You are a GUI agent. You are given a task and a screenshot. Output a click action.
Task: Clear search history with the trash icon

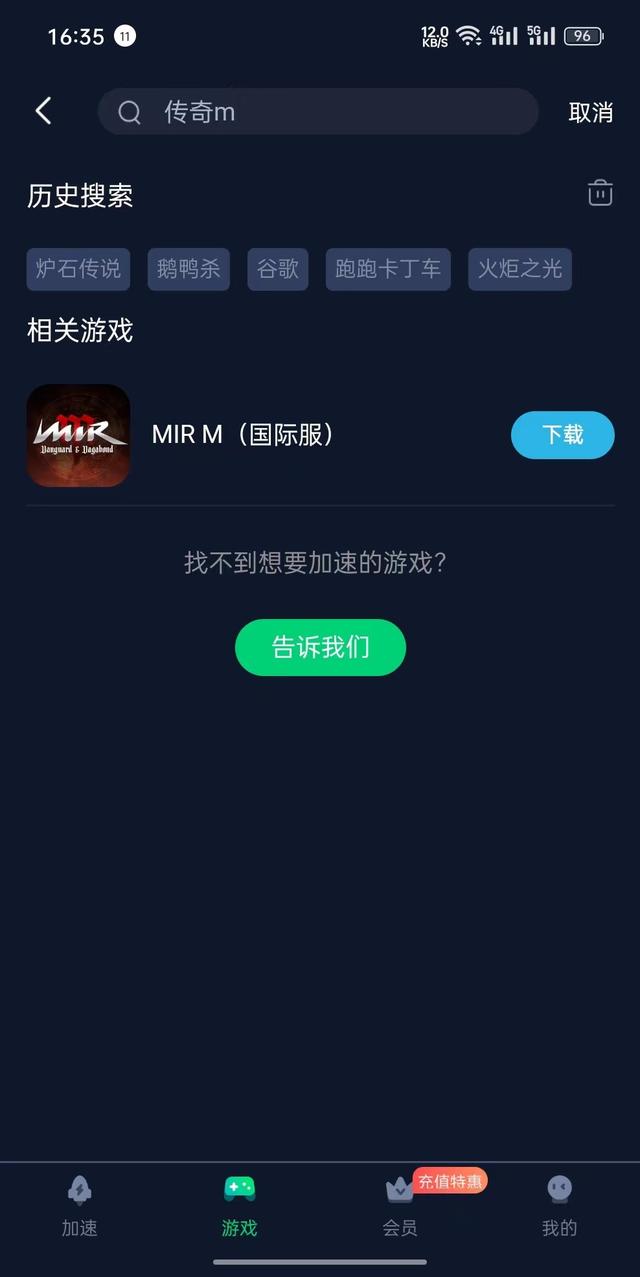click(600, 192)
